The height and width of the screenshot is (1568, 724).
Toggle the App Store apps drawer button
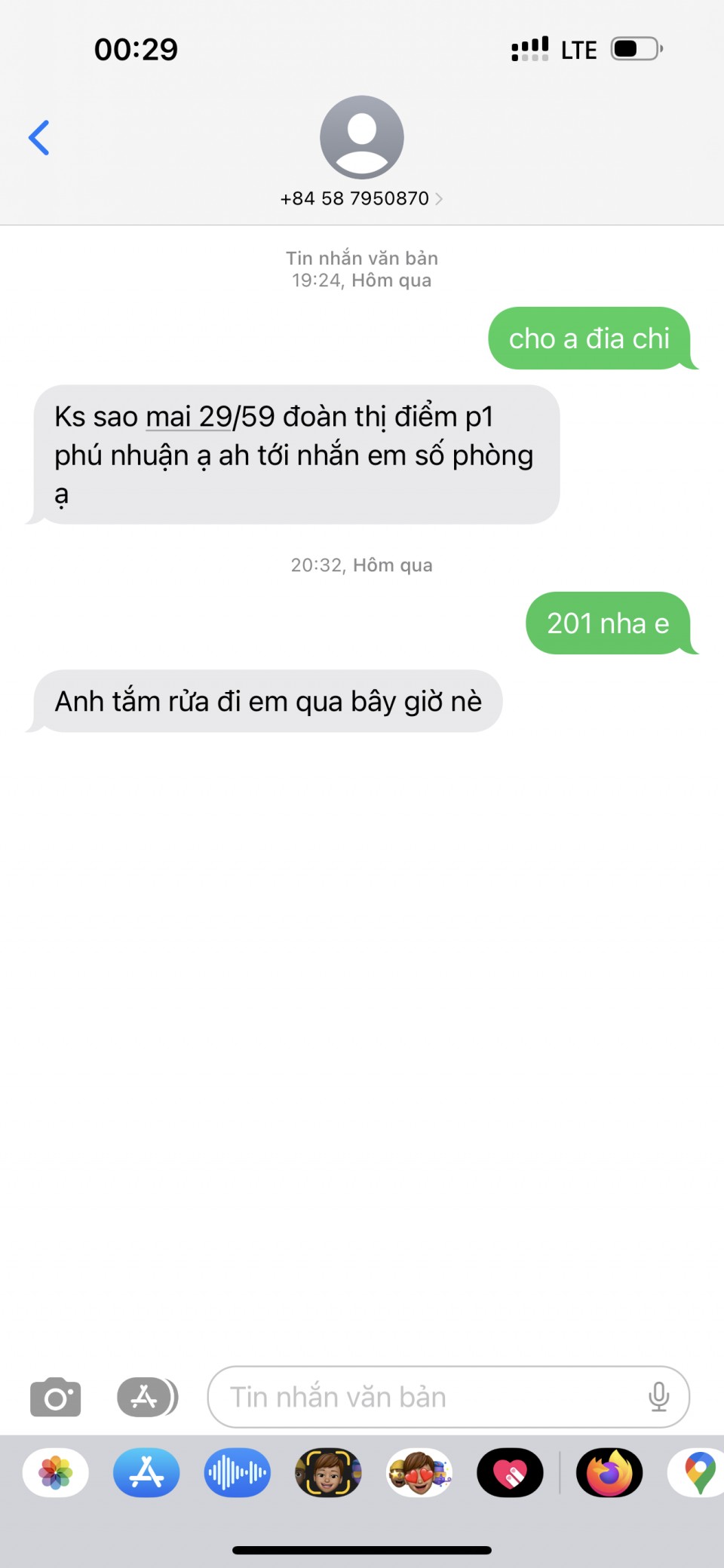147,1397
